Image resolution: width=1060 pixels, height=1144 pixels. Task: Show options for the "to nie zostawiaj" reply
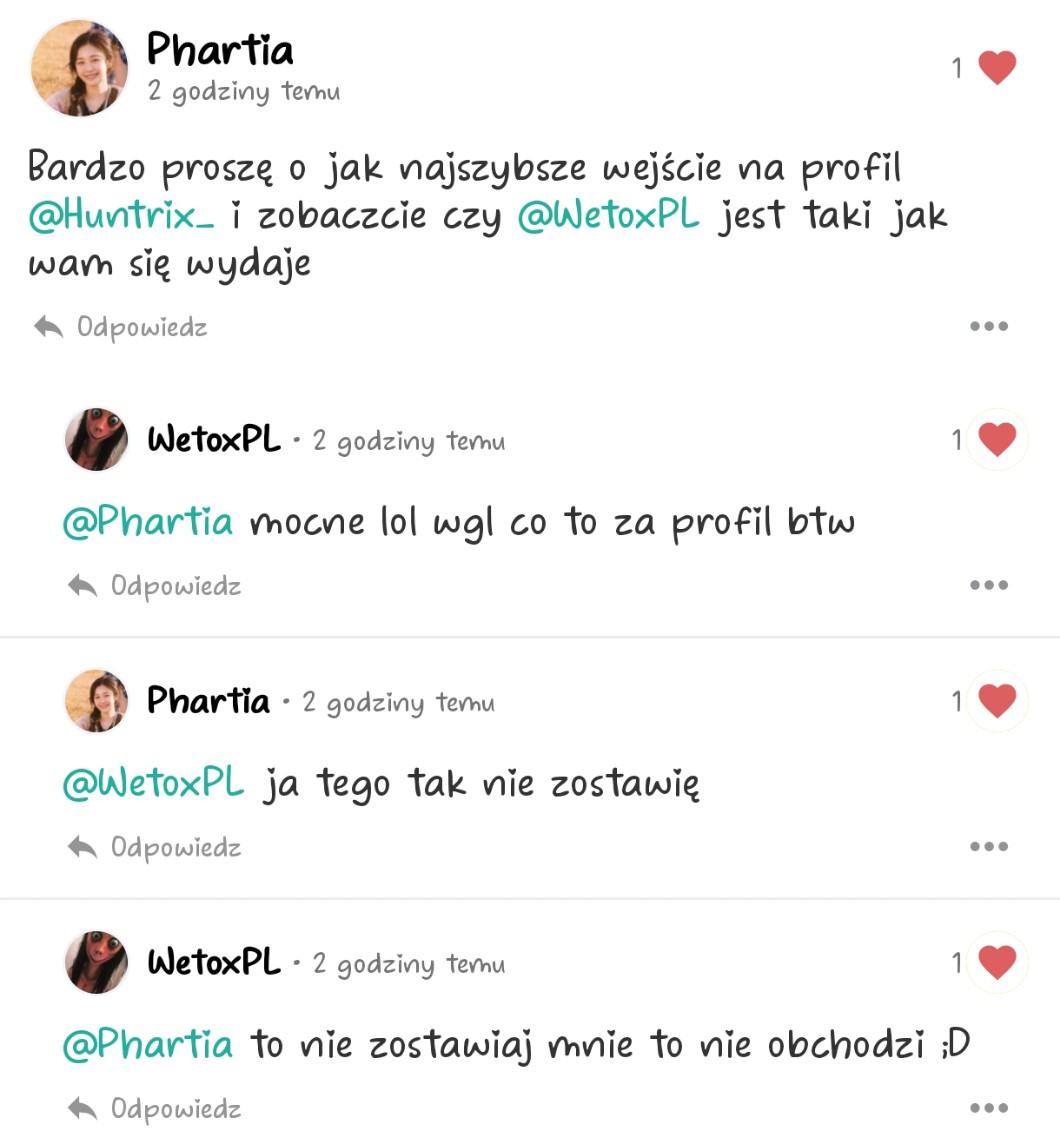[x=989, y=1108]
